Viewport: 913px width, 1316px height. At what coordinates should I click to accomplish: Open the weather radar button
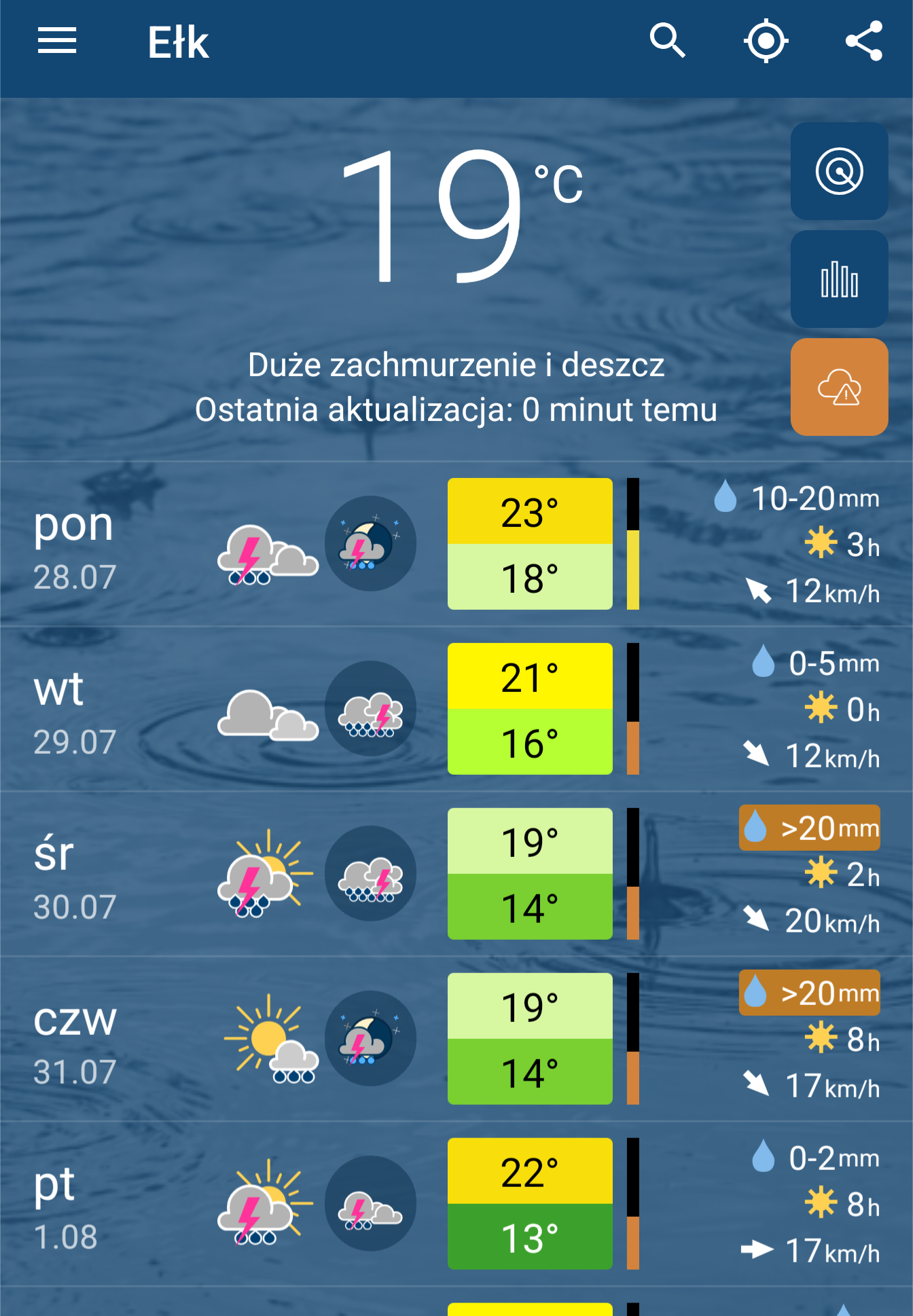[839, 171]
